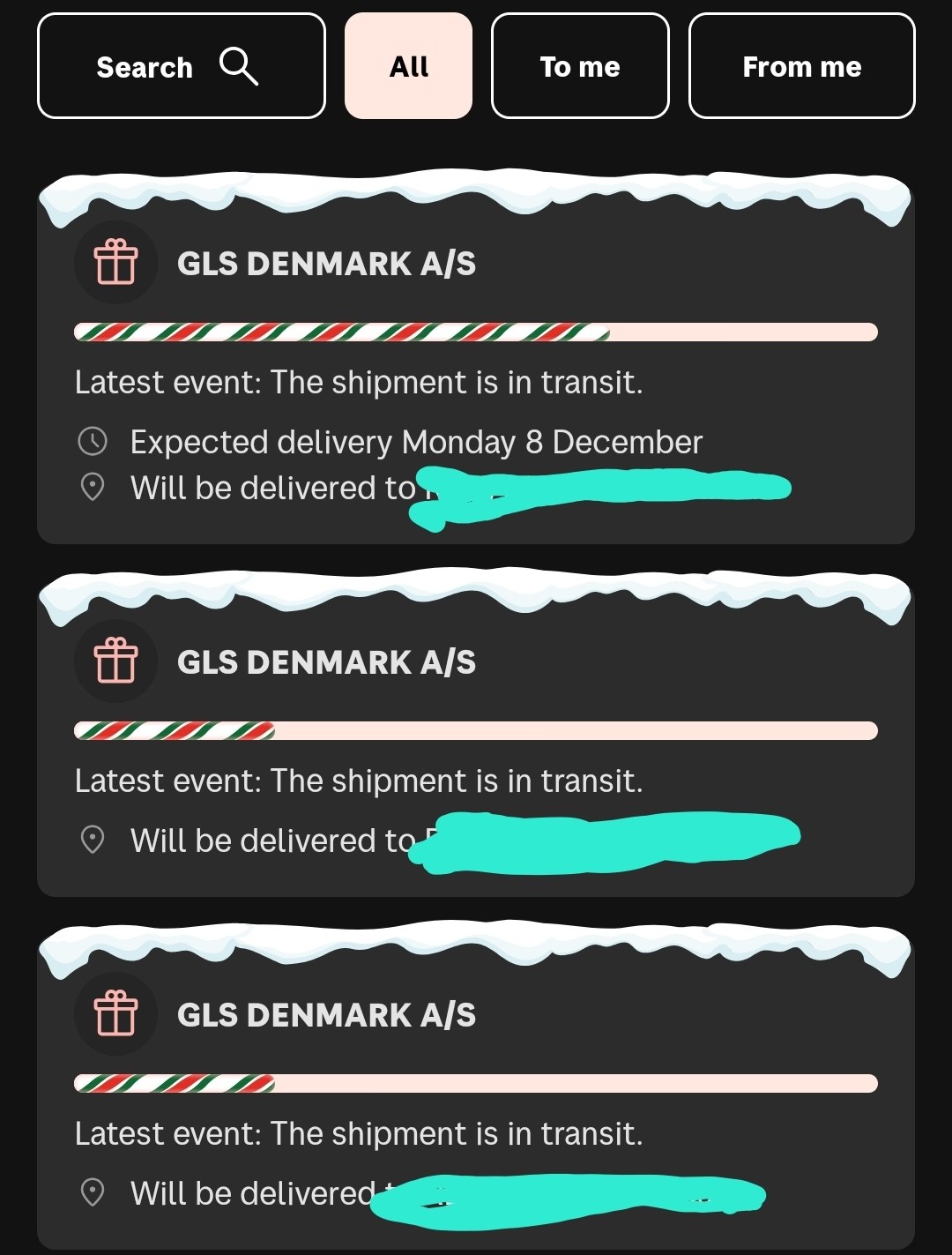952x1255 pixels.
Task: Show shipments under From me
Action: (x=801, y=66)
